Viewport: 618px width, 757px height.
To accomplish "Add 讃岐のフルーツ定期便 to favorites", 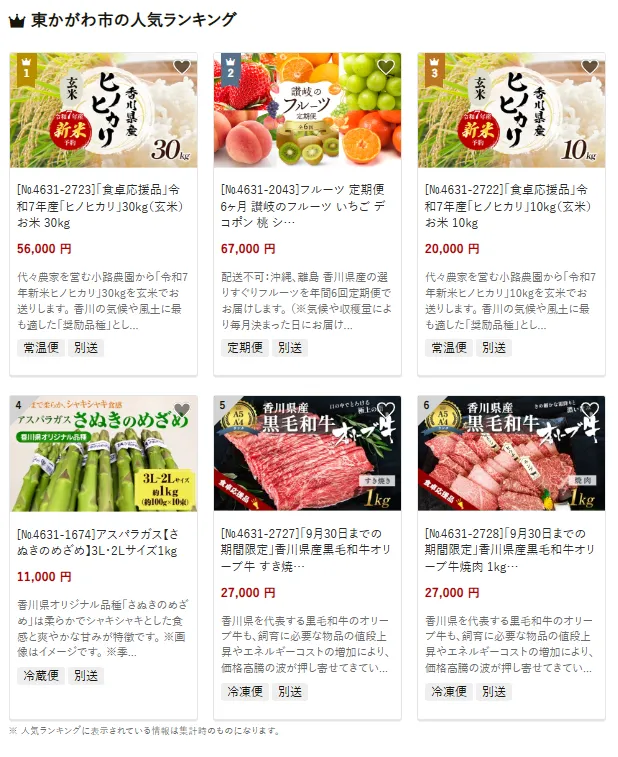I will [385, 67].
